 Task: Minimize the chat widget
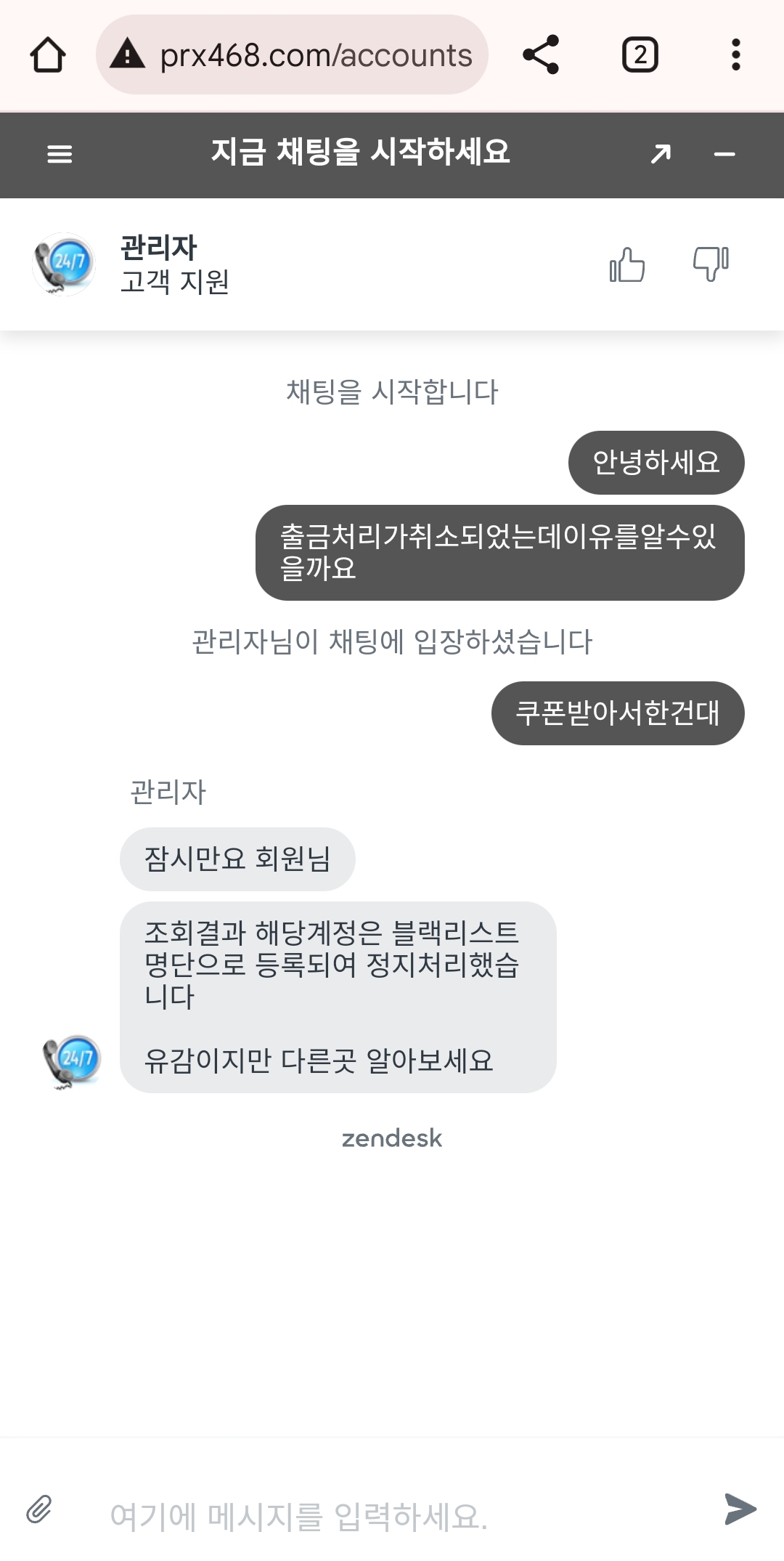pos(724,154)
